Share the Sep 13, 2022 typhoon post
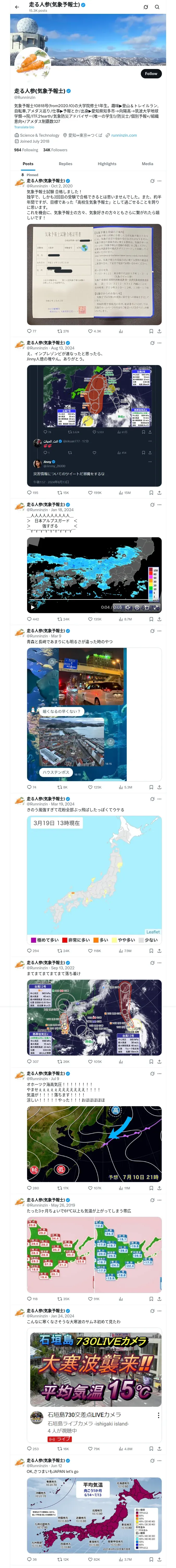Image resolution: width=176 pixels, height=1568 pixels. [159, 1062]
